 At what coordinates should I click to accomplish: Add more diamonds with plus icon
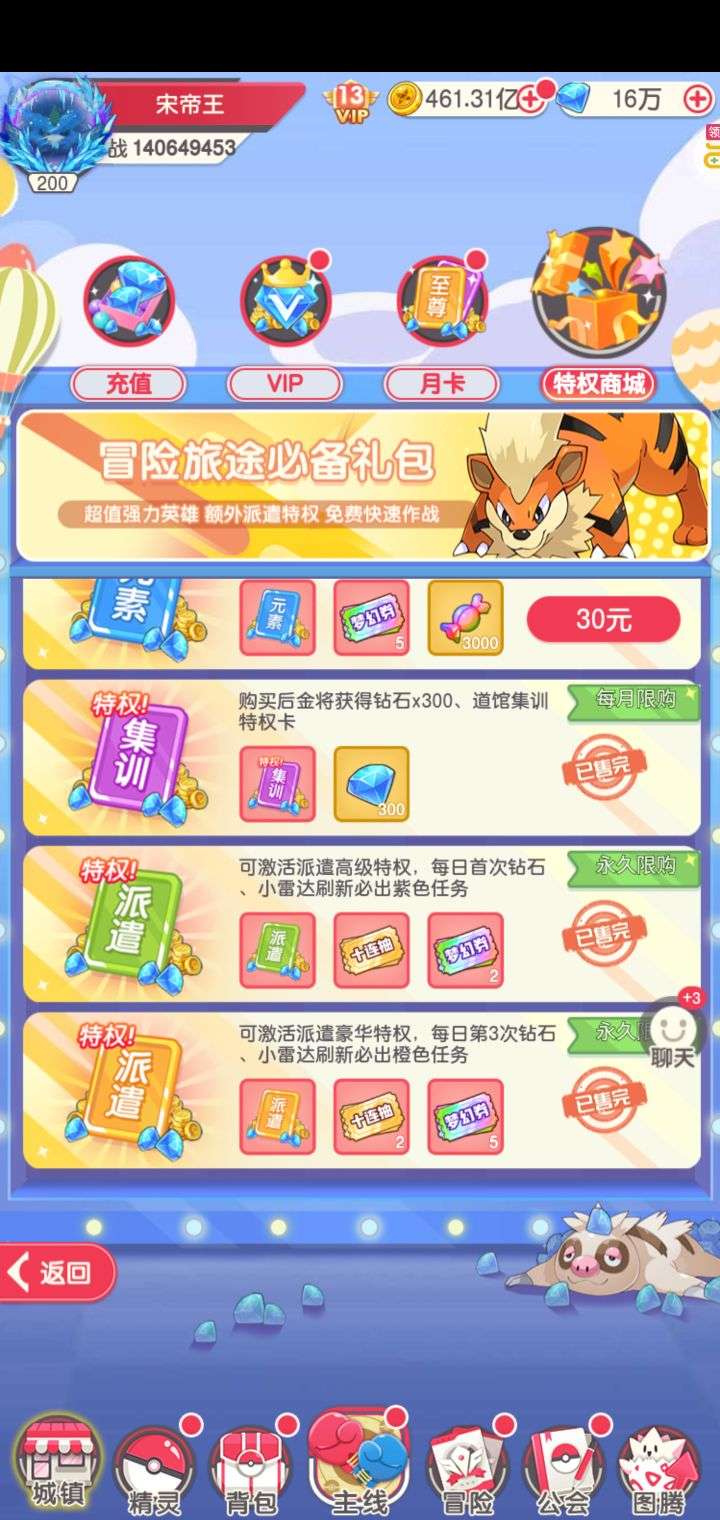[x=697, y=98]
